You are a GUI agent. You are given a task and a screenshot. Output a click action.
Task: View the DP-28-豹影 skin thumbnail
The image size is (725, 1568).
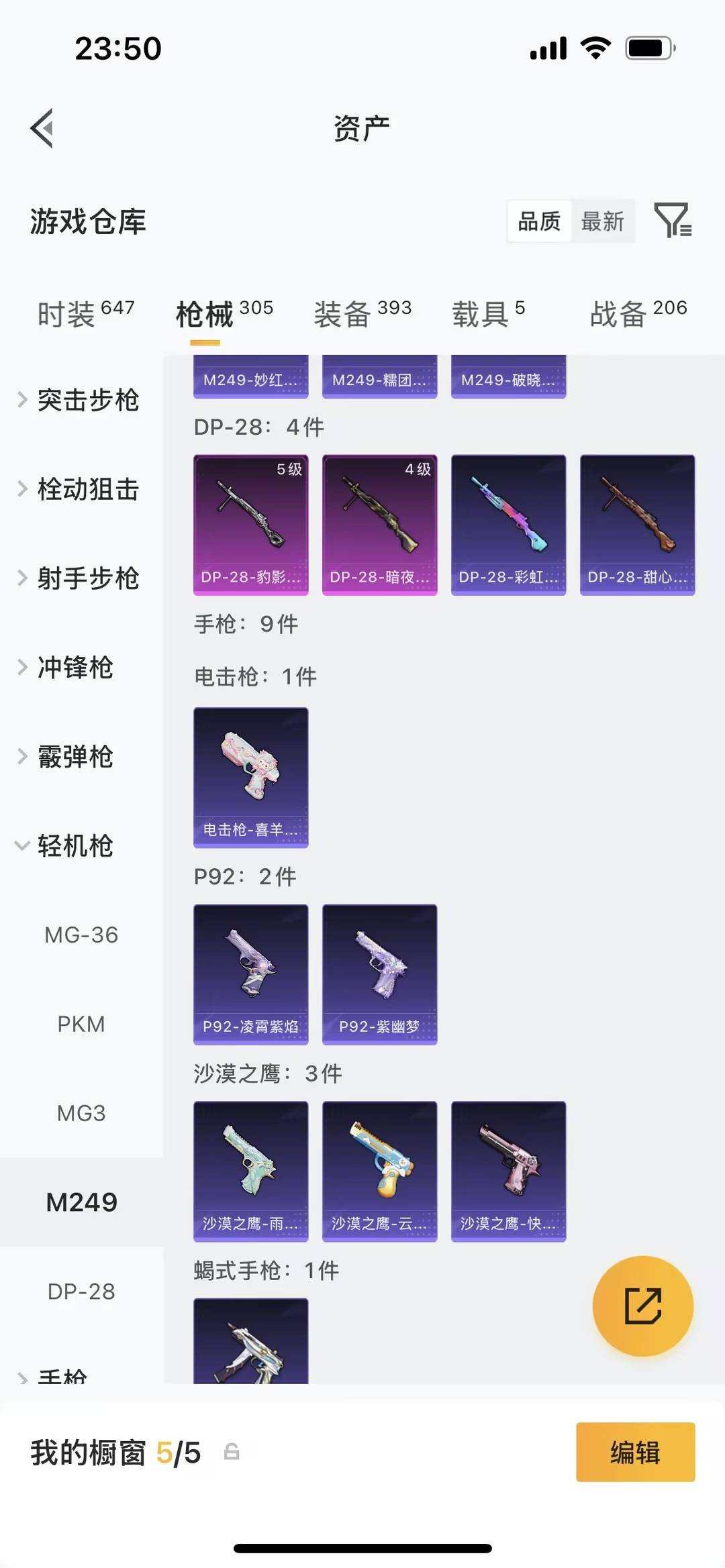click(250, 523)
